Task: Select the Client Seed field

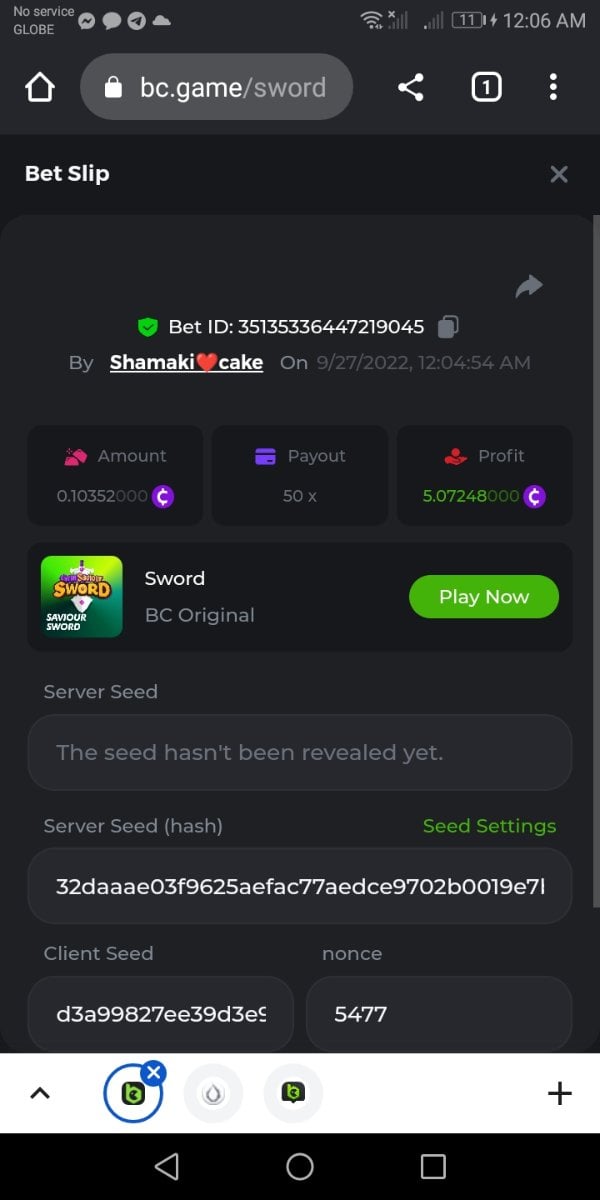Action: click(x=161, y=1014)
